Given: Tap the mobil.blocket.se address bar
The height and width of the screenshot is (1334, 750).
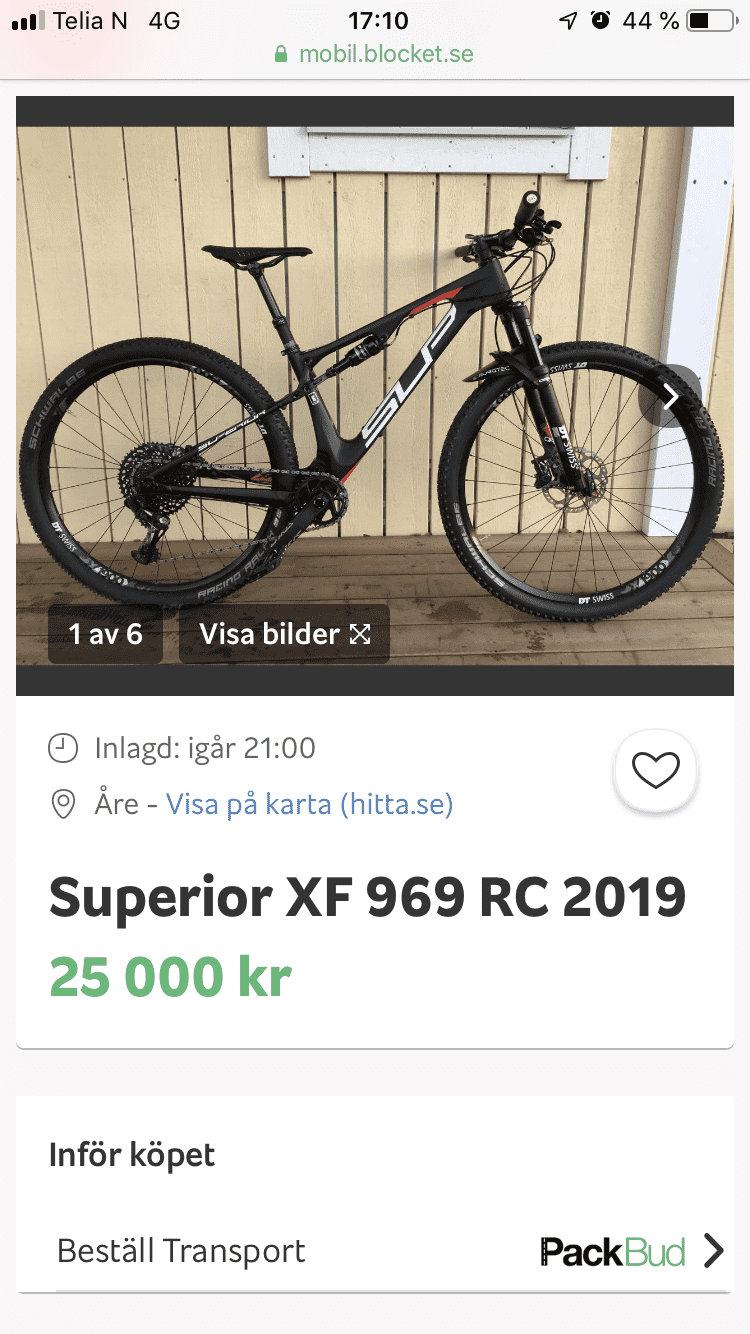Looking at the screenshot, I should (375, 54).
